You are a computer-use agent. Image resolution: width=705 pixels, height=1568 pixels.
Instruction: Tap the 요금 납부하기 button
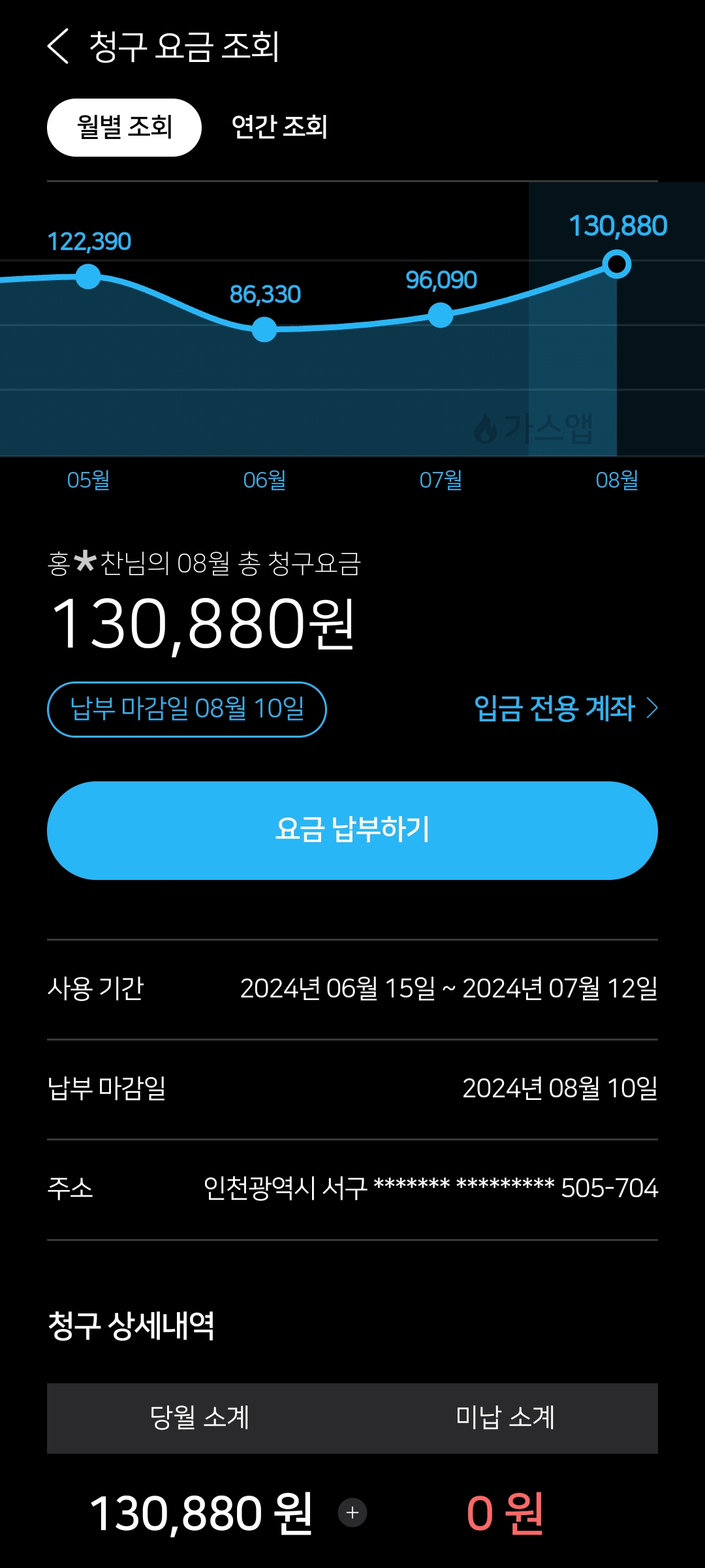pyautogui.click(x=352, y=830)
